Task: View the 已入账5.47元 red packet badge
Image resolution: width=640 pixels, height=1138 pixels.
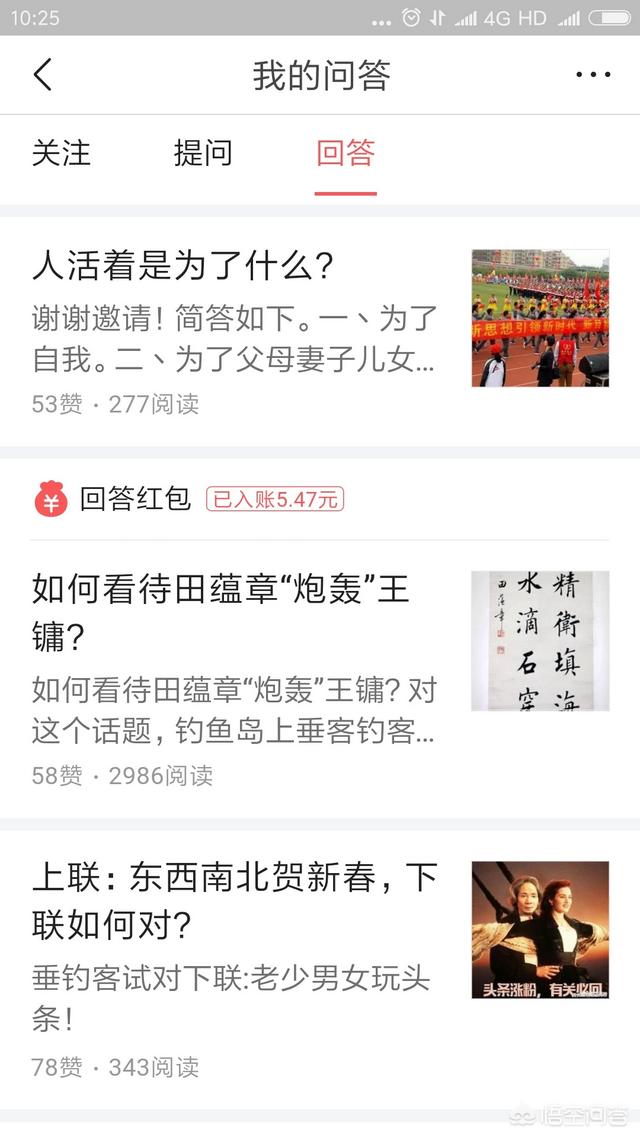Action: coord(275,500)
